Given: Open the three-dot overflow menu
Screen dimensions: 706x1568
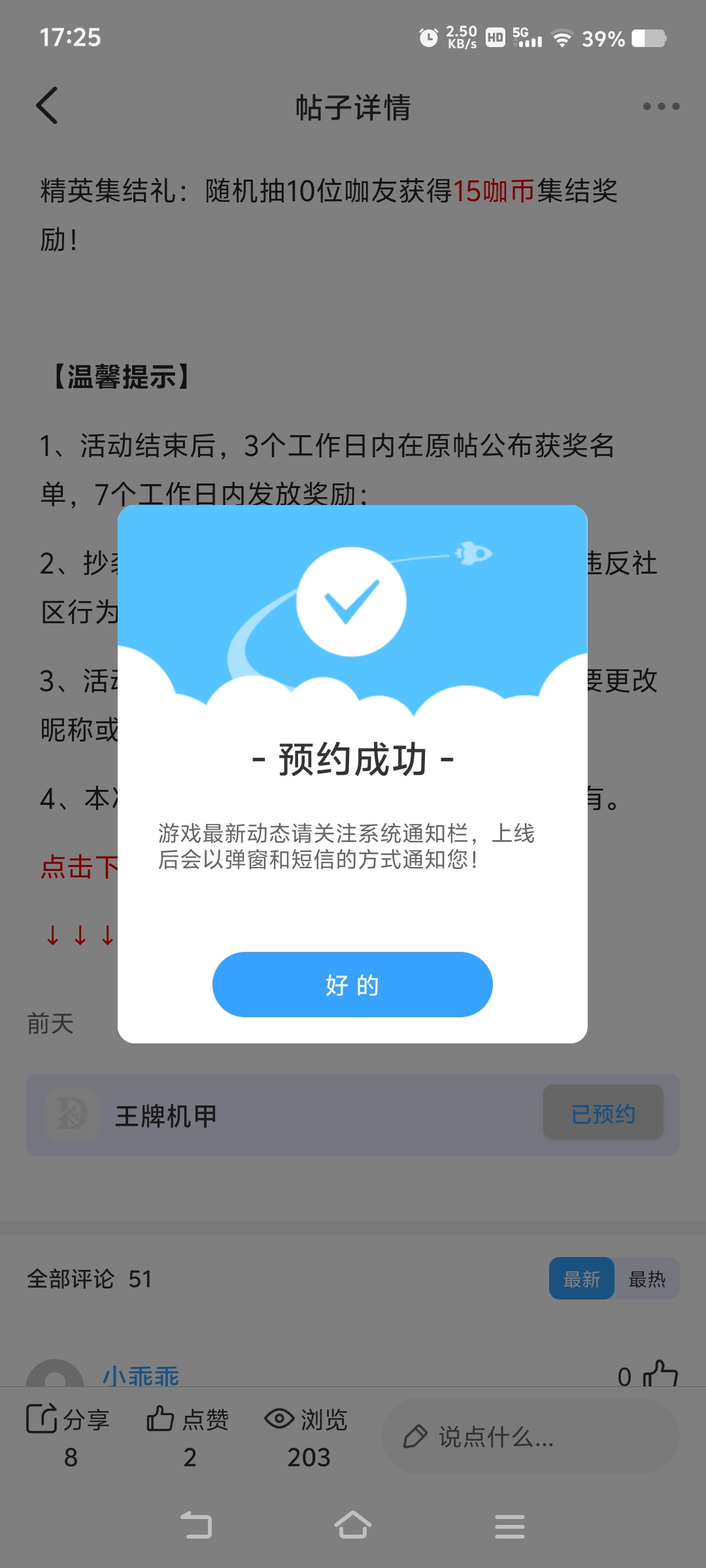Looking at the screenshot, I should pyautogui.click(x=661, y=106).
